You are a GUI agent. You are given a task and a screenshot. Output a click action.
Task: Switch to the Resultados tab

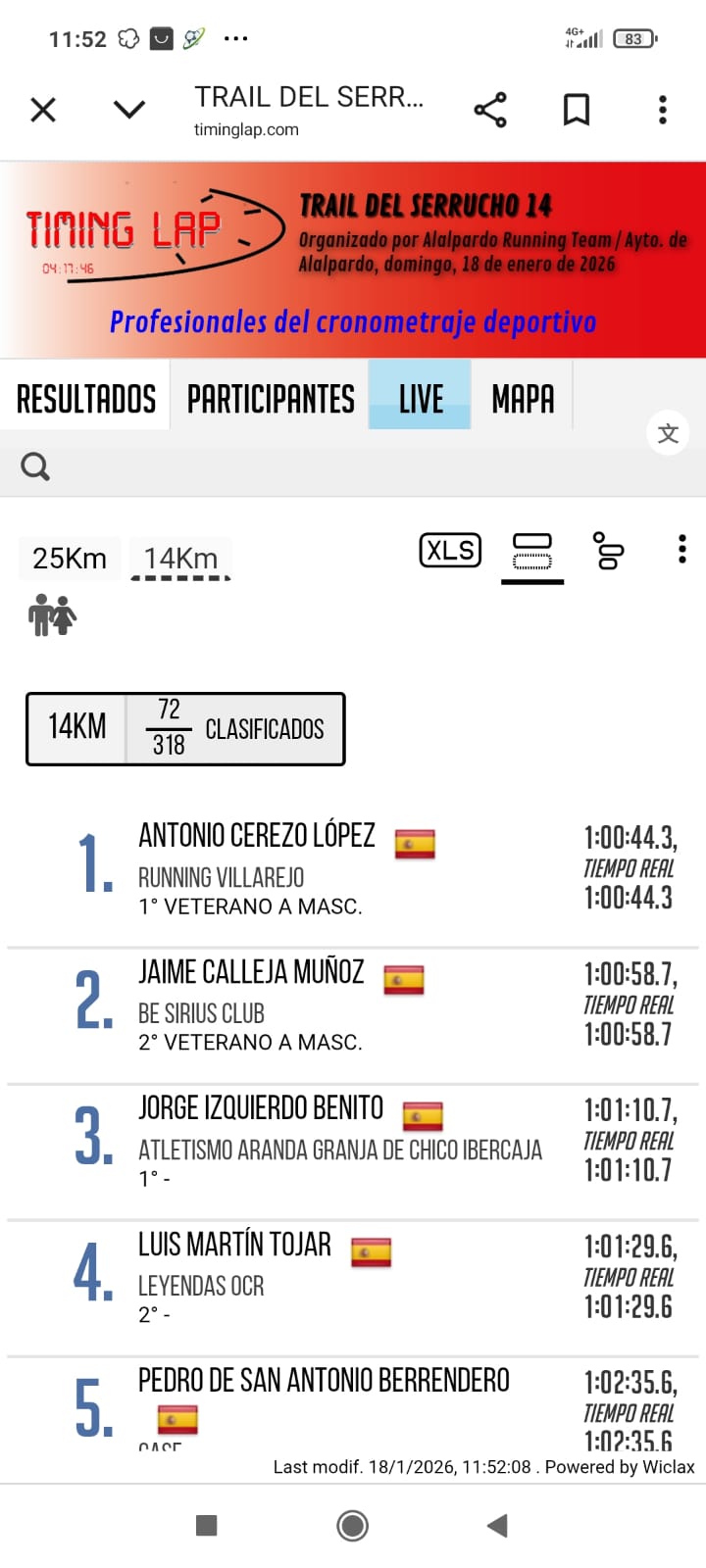[x=86, y=399]
